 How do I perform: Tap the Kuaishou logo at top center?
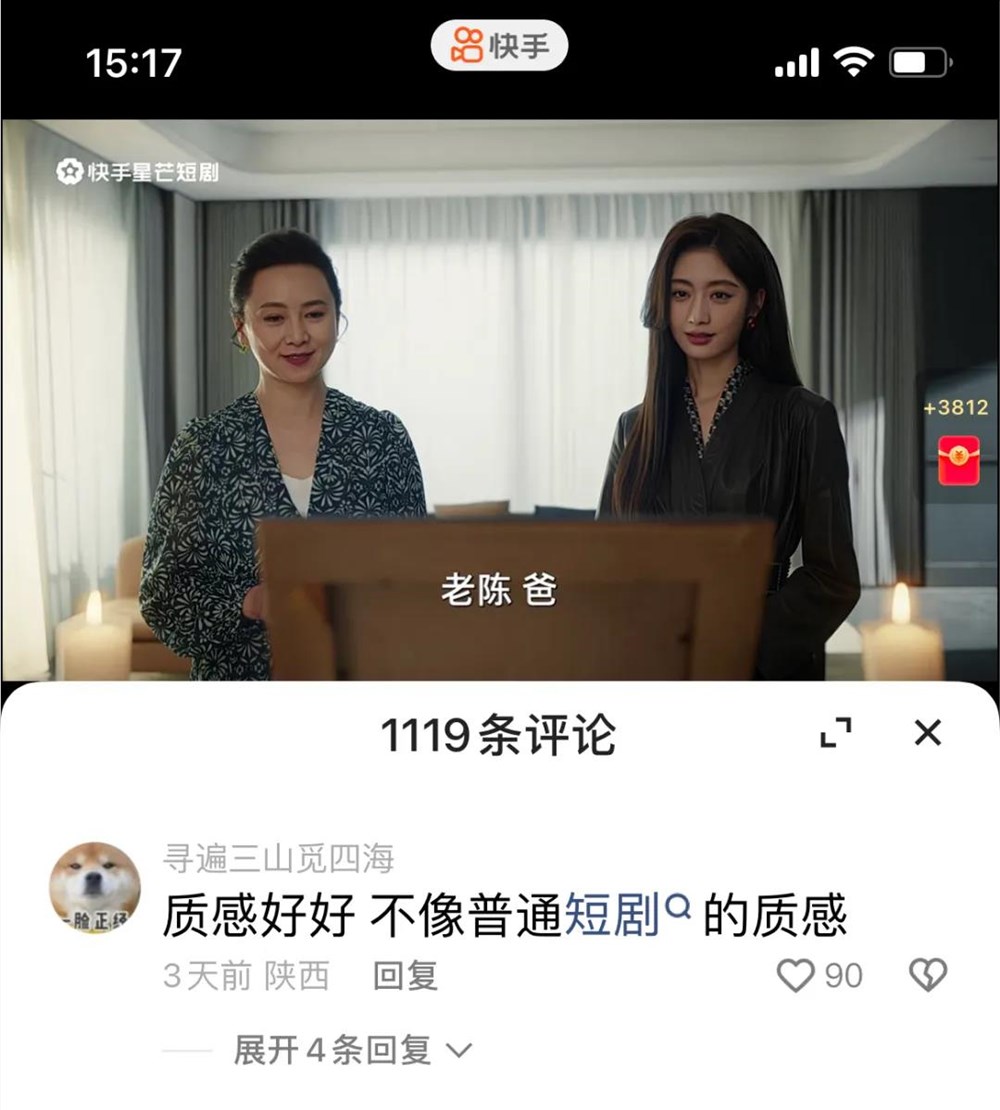[x=499, y=45]
